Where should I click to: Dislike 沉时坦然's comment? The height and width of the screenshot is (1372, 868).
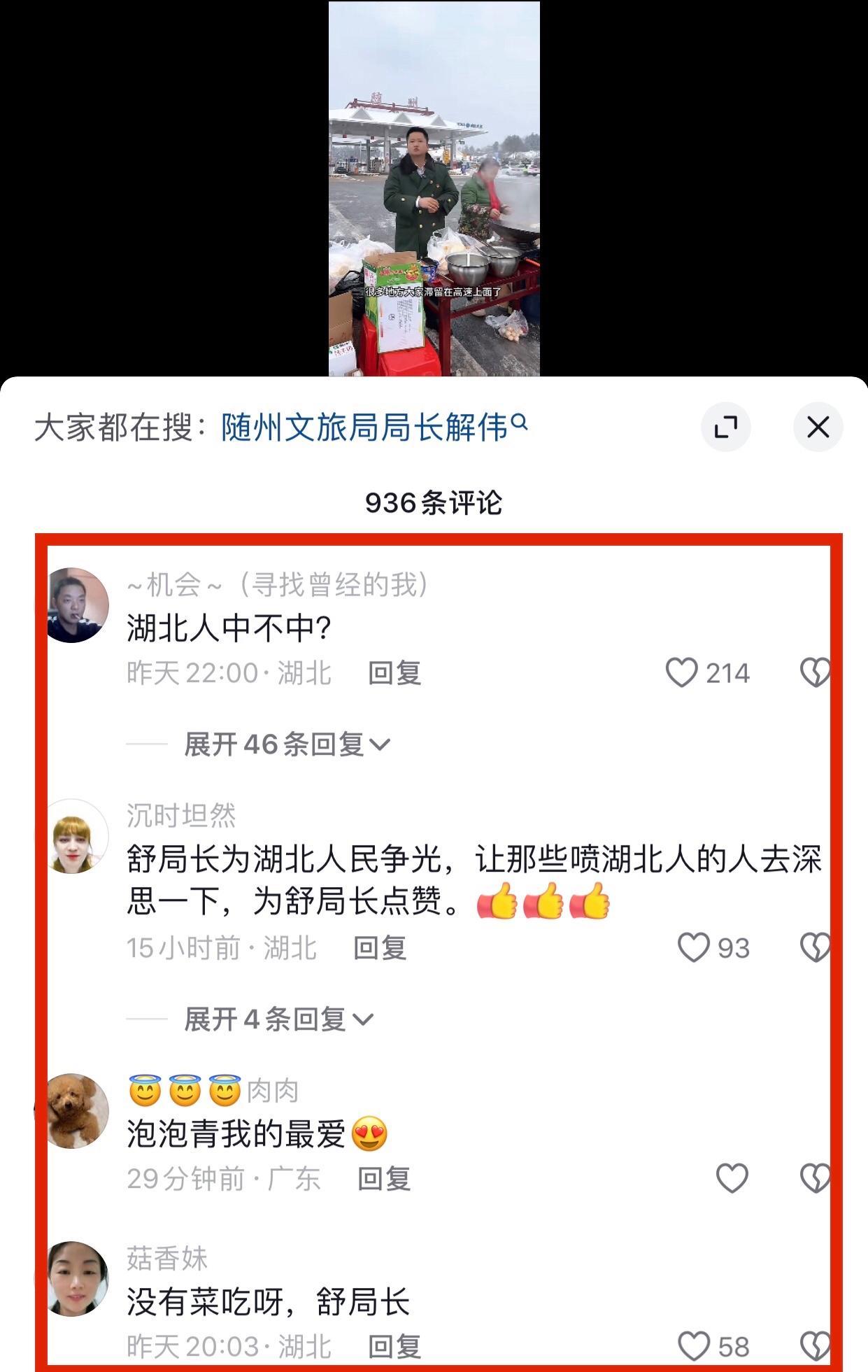(815, 948)
